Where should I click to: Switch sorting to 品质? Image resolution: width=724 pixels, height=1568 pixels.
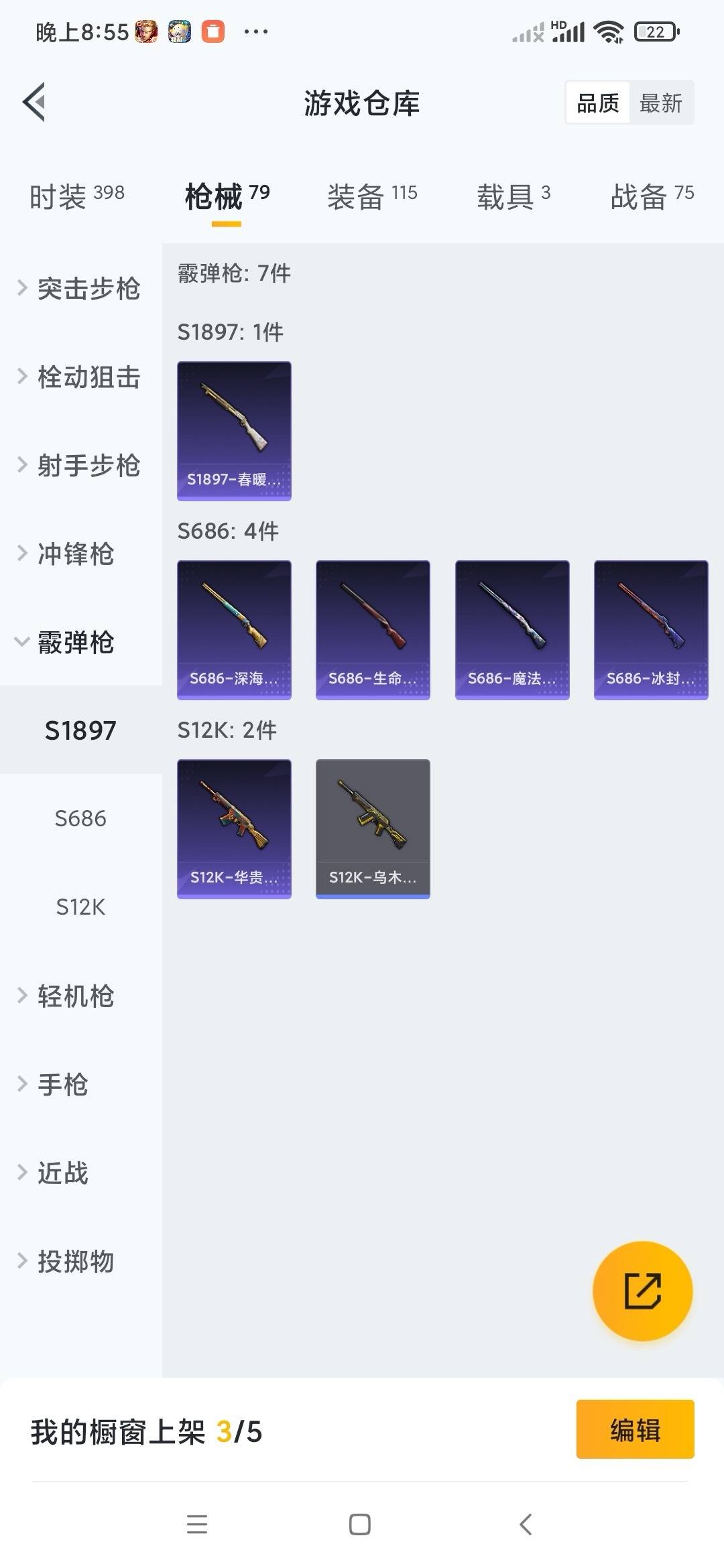[x=599, y=102]
